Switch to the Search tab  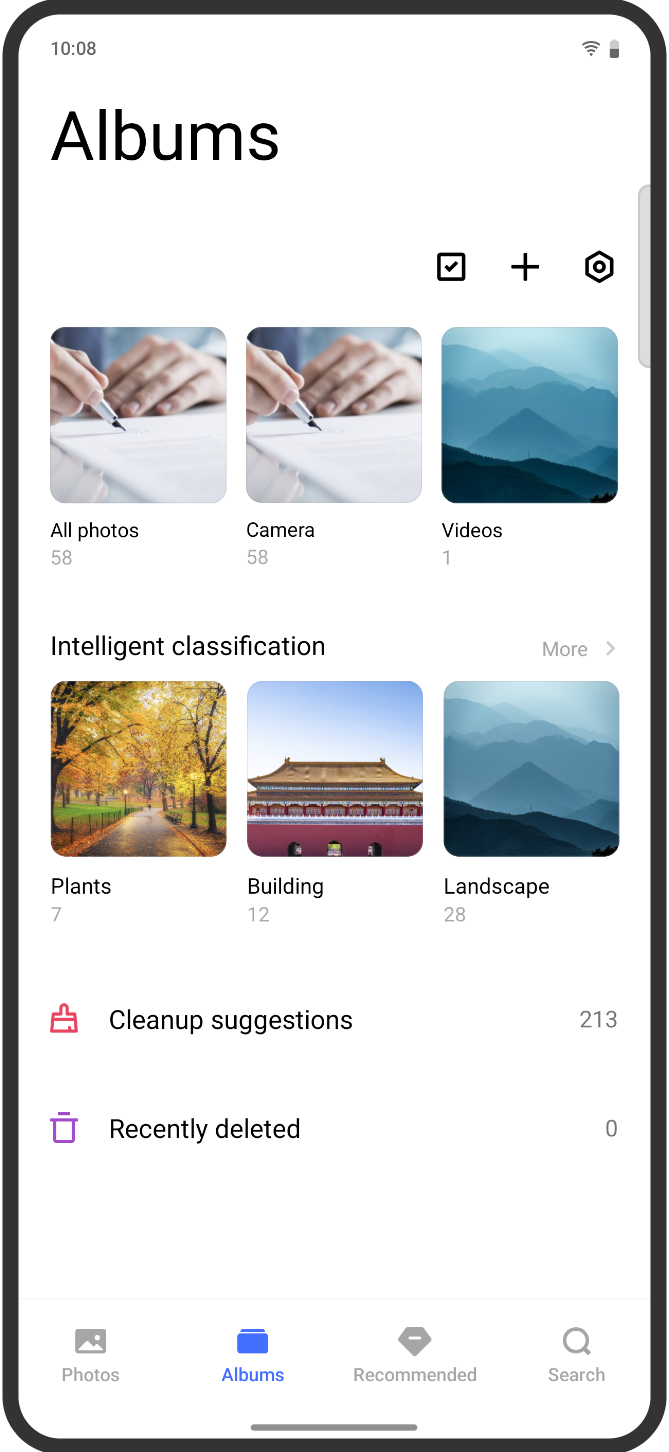[x=576, y=1355]
